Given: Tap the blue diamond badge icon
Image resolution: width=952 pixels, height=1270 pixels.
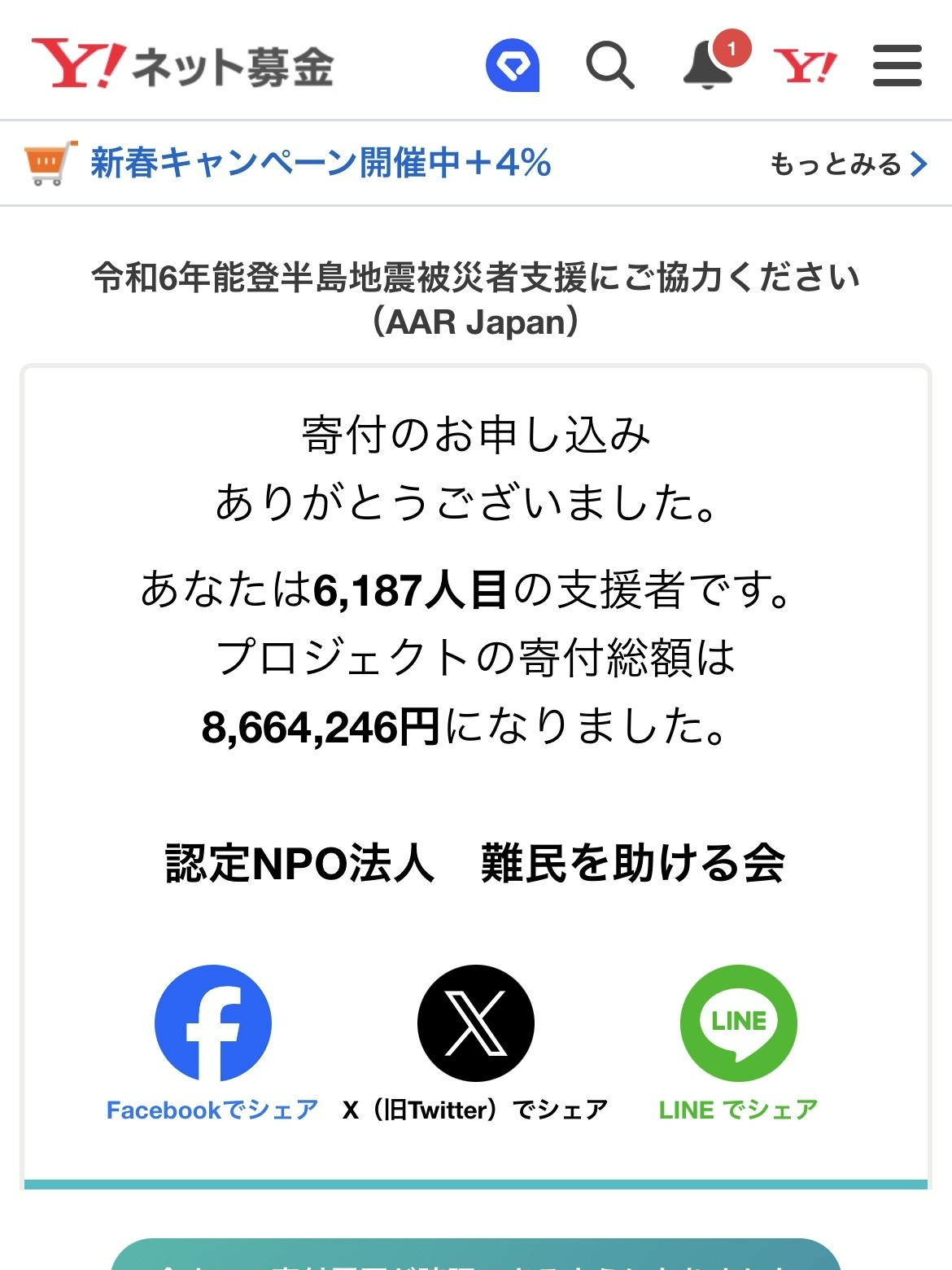Looking at the screenshot, I should [x=513, y=65].
